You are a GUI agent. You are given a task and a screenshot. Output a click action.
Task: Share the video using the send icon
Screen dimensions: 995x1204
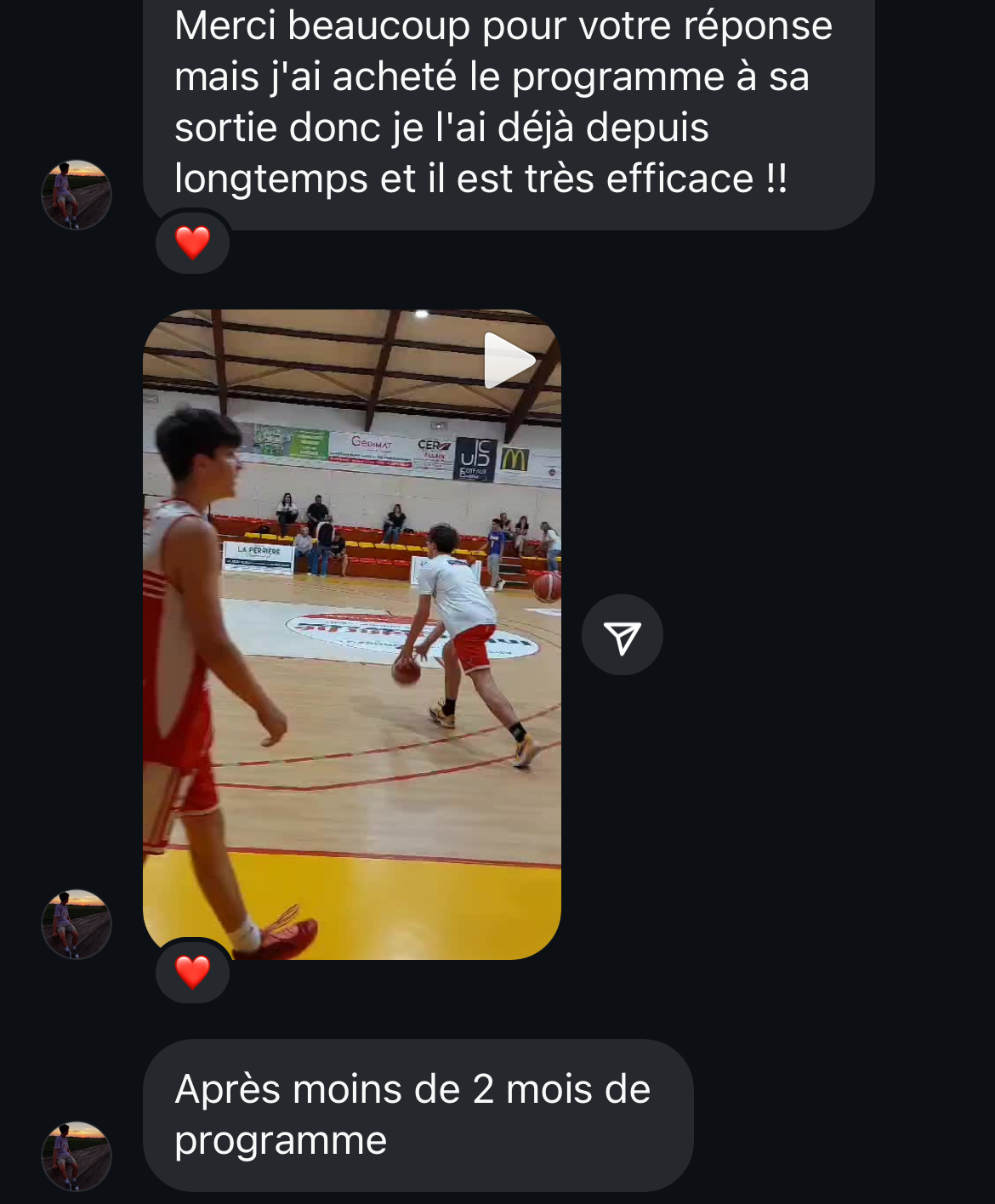[x=622, y=635]
